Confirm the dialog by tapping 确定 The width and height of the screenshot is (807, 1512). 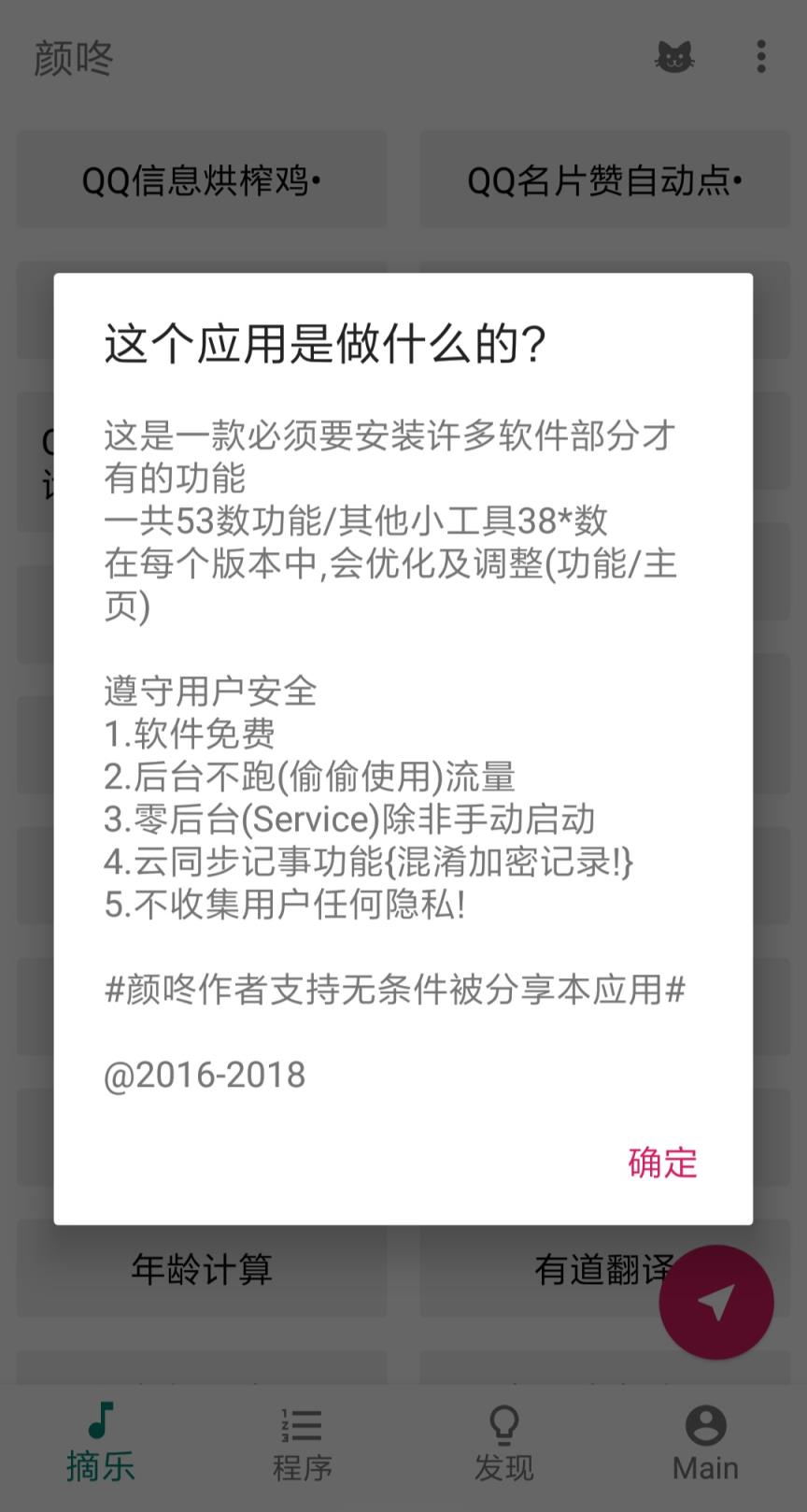coord(661,1163)
